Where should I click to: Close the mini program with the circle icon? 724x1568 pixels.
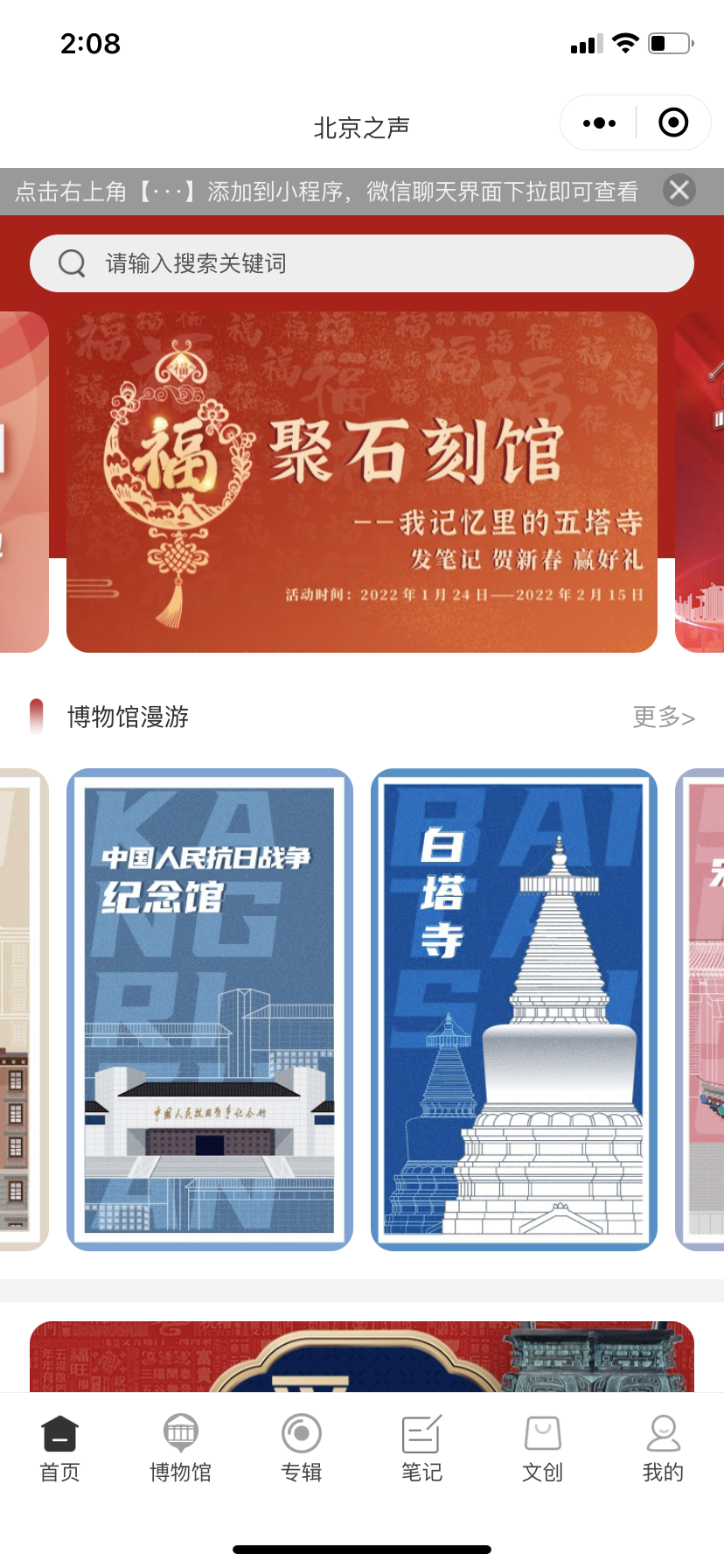[x=672, y=123]
